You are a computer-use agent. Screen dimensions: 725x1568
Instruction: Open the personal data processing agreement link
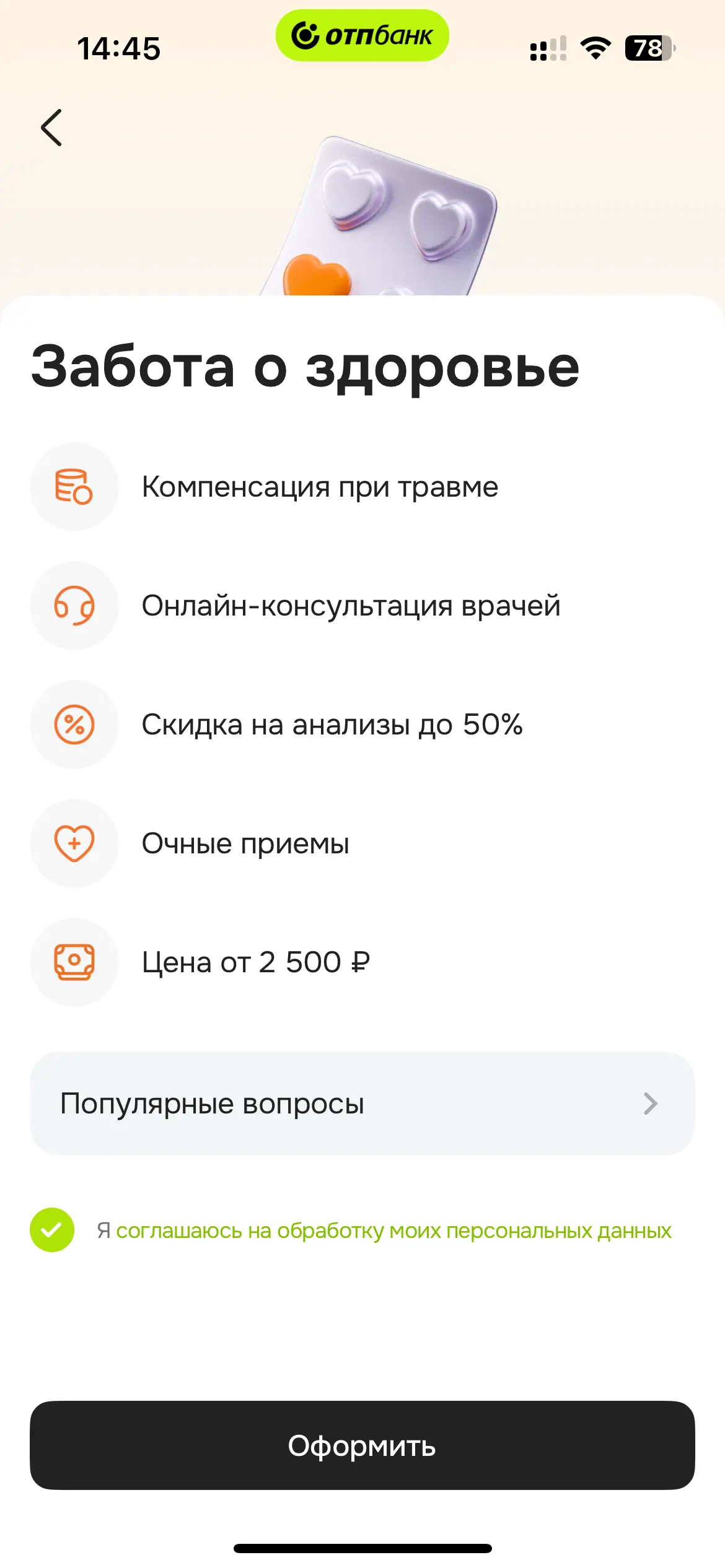click(x=393, y=1231)
